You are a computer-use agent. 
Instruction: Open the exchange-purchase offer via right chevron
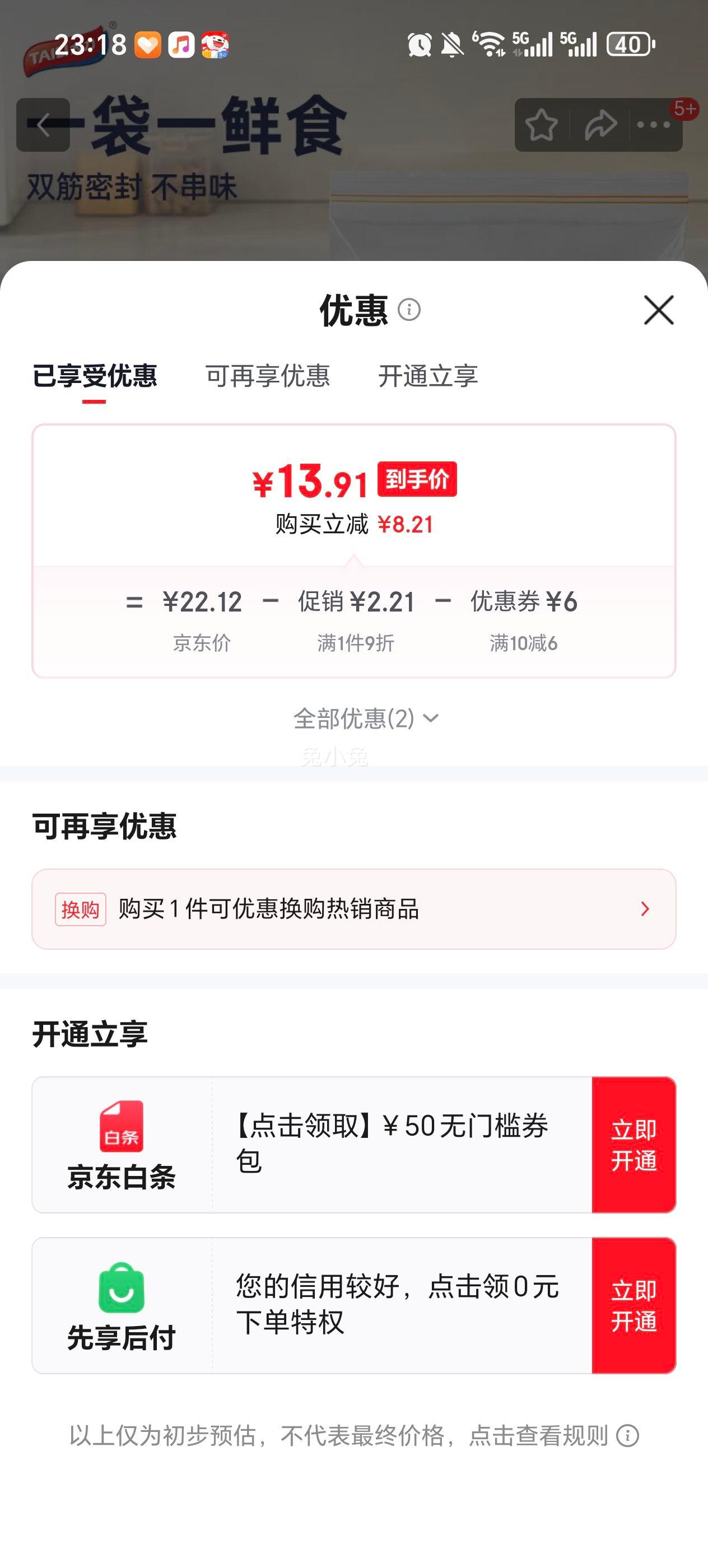pos(645,908)
